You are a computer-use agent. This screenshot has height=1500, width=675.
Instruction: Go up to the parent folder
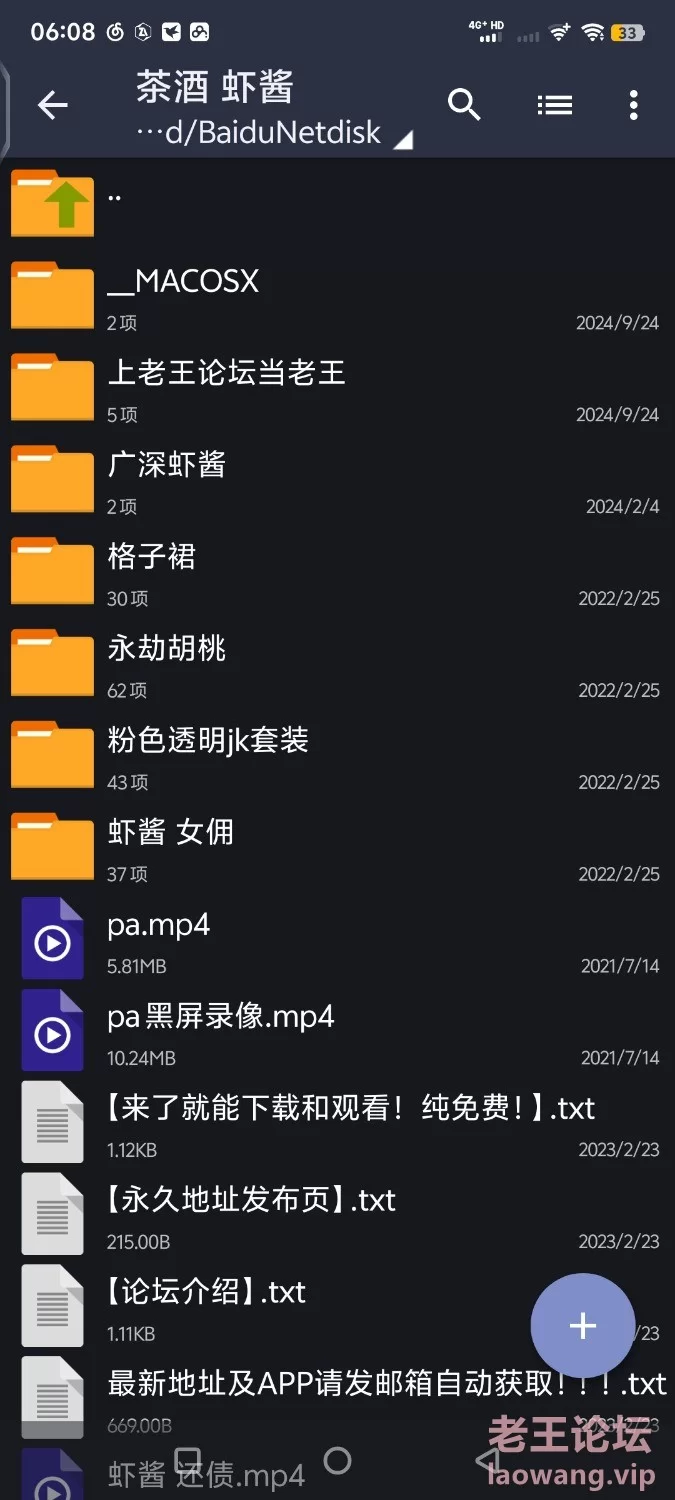[x=337, y=204]
